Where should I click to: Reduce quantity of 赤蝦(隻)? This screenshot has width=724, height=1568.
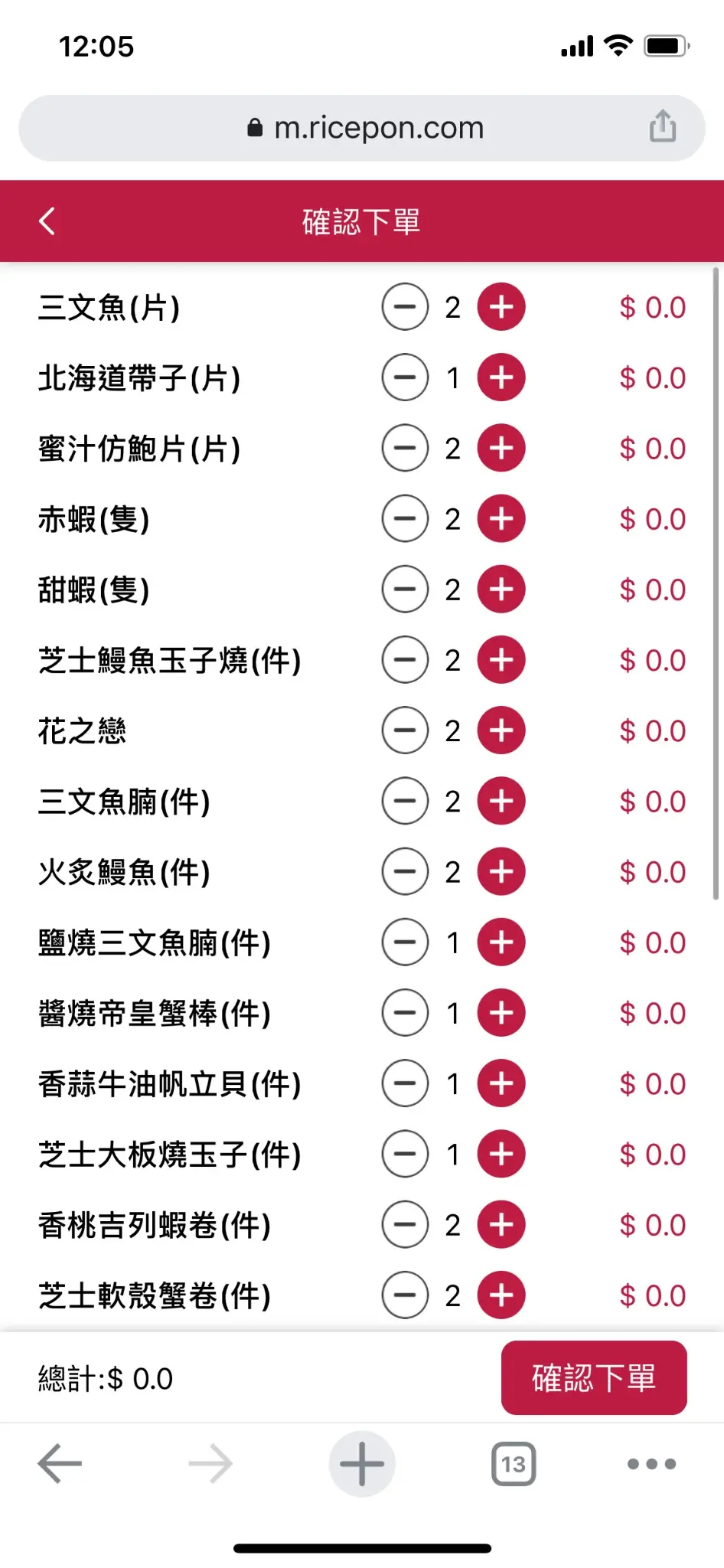point(405,519)
